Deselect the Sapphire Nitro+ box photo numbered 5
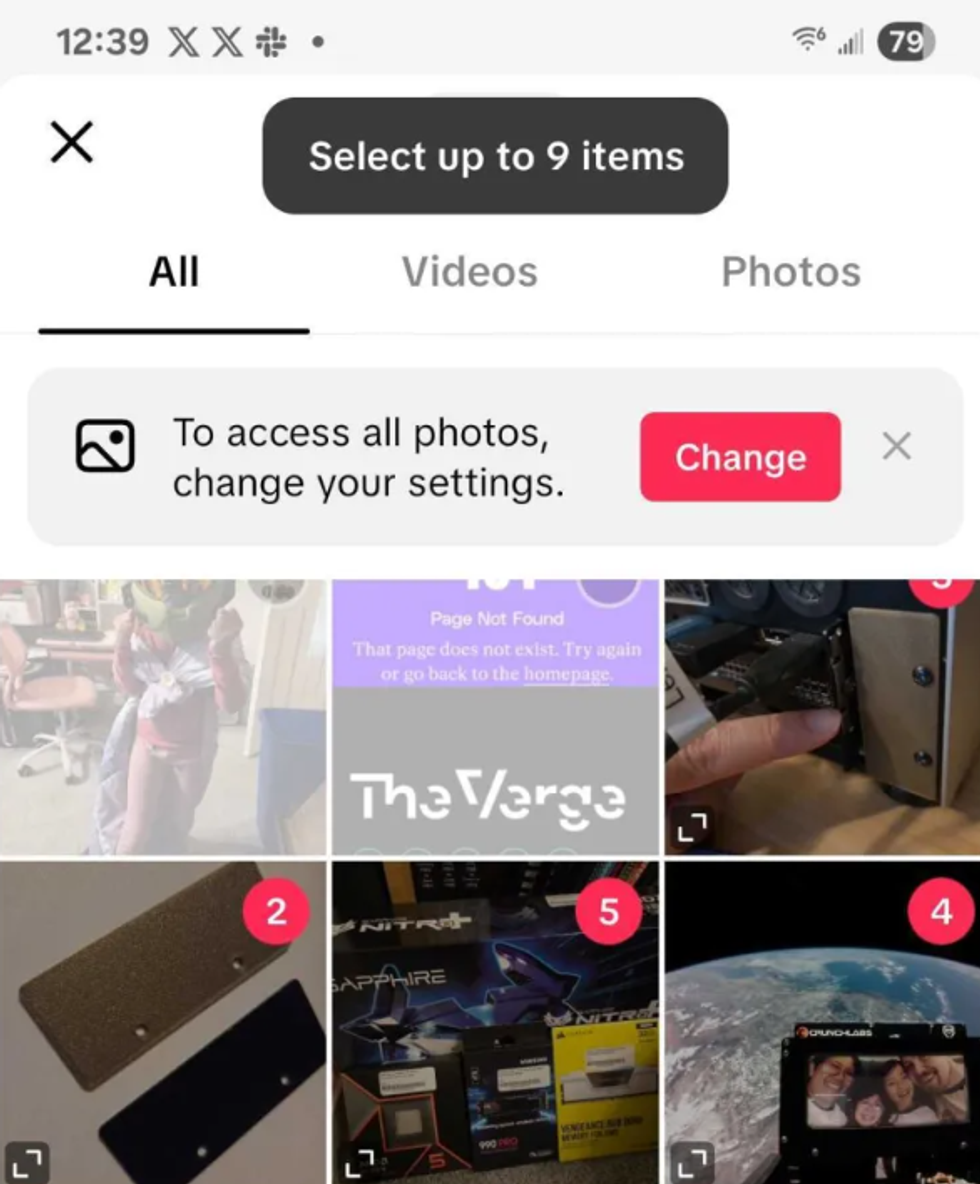The height and width of the screenshot is (1184, 980). 608,912
